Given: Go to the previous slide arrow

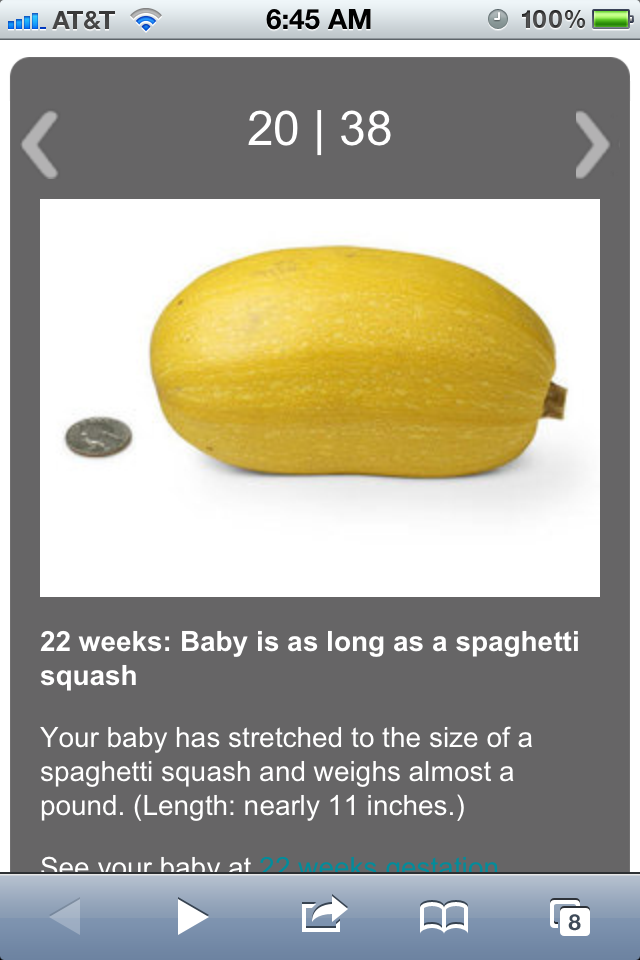Looking at the screenshot, I should [40, 145].
